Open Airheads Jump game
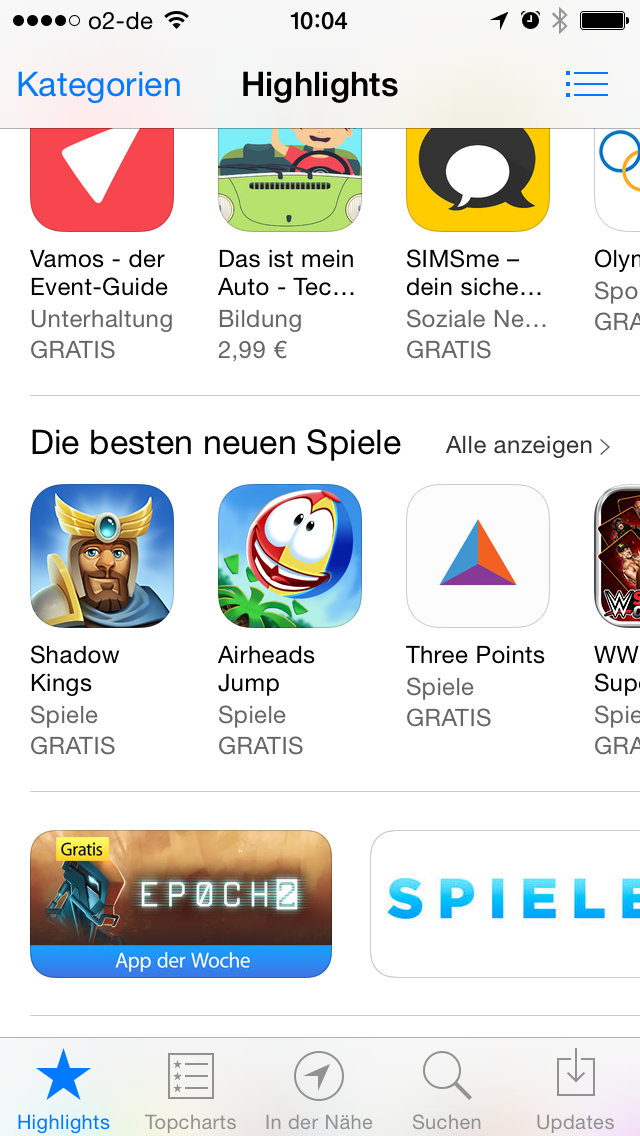 click(x=290, y=556)
